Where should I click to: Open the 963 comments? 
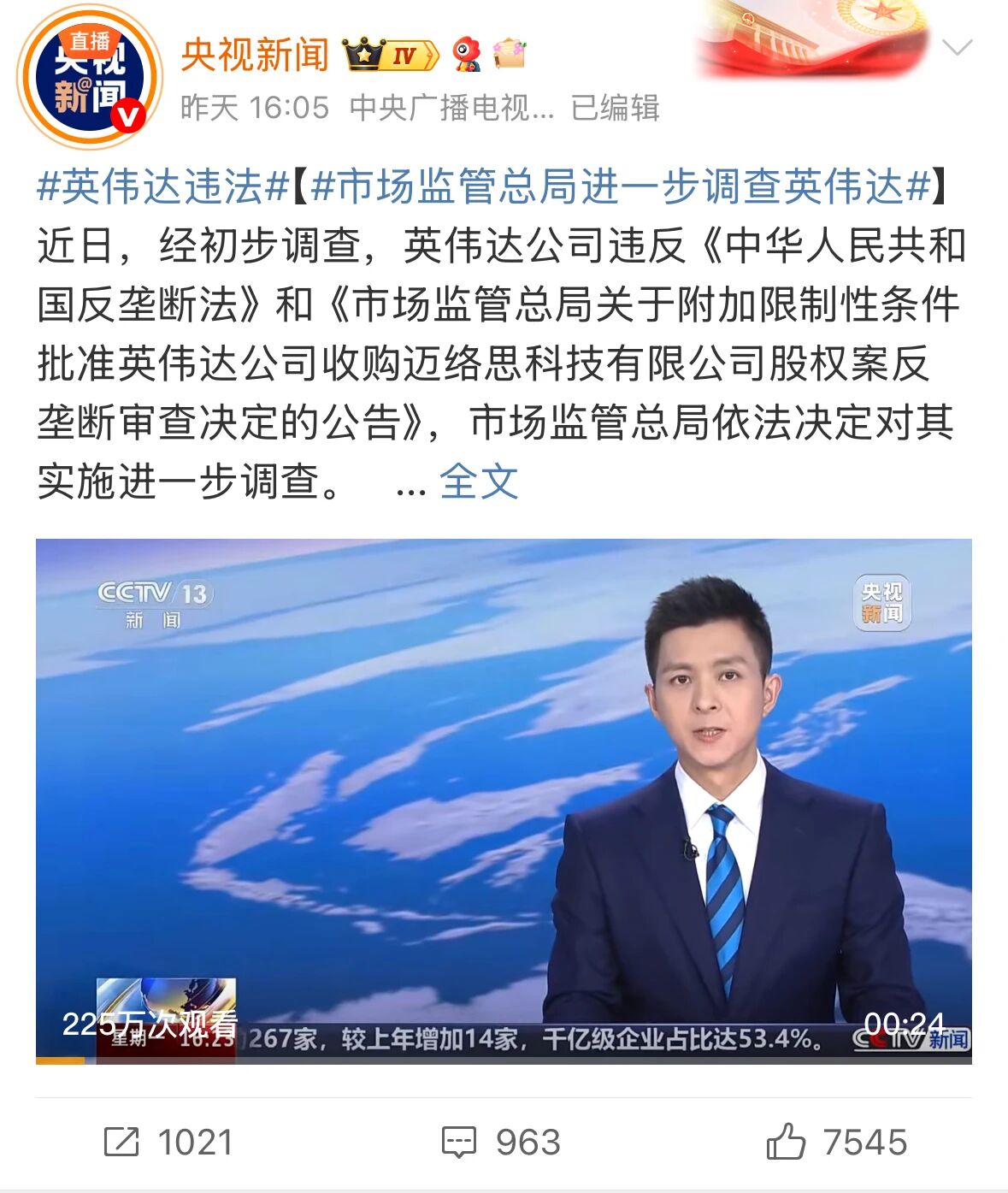pos(502,1143)
